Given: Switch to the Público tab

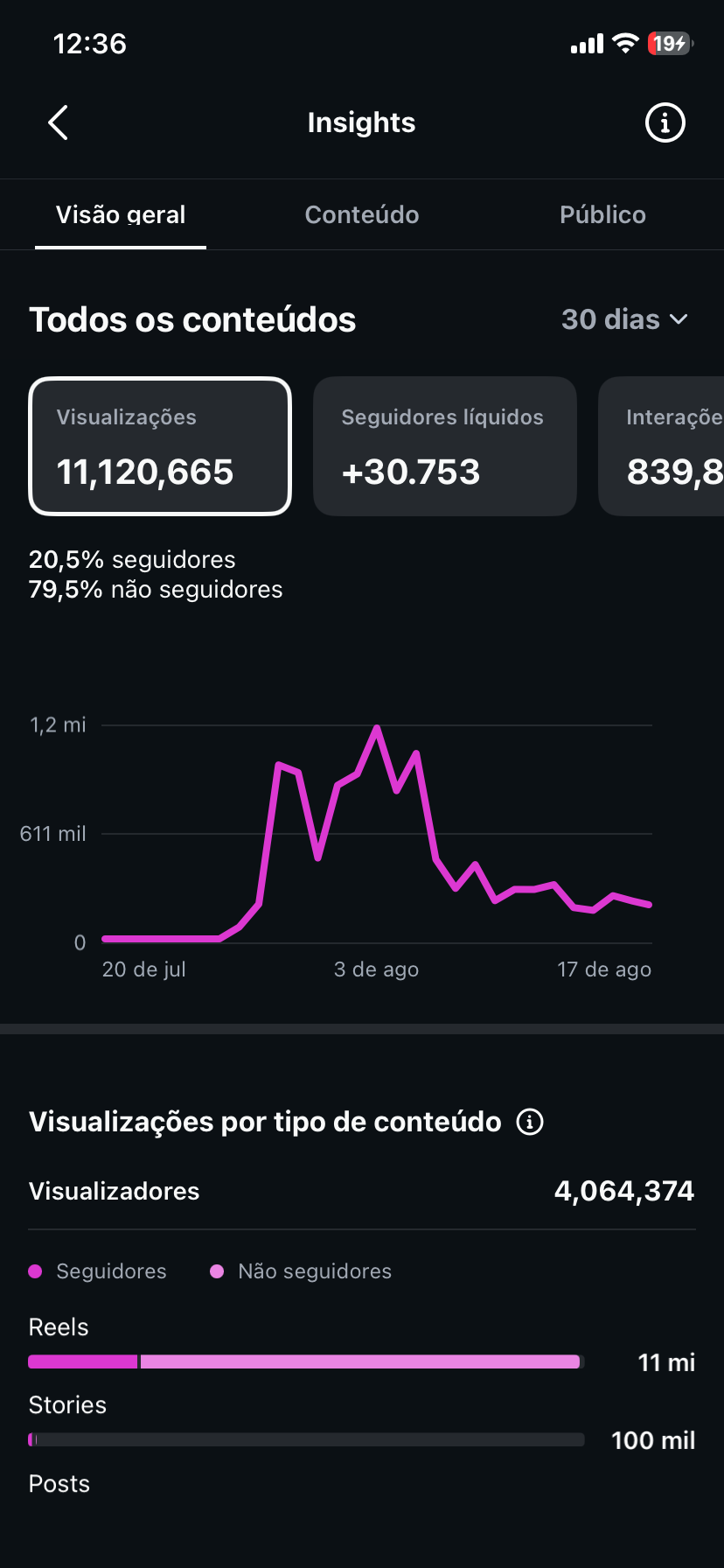Looking at the screenshot, I should 602,214.
